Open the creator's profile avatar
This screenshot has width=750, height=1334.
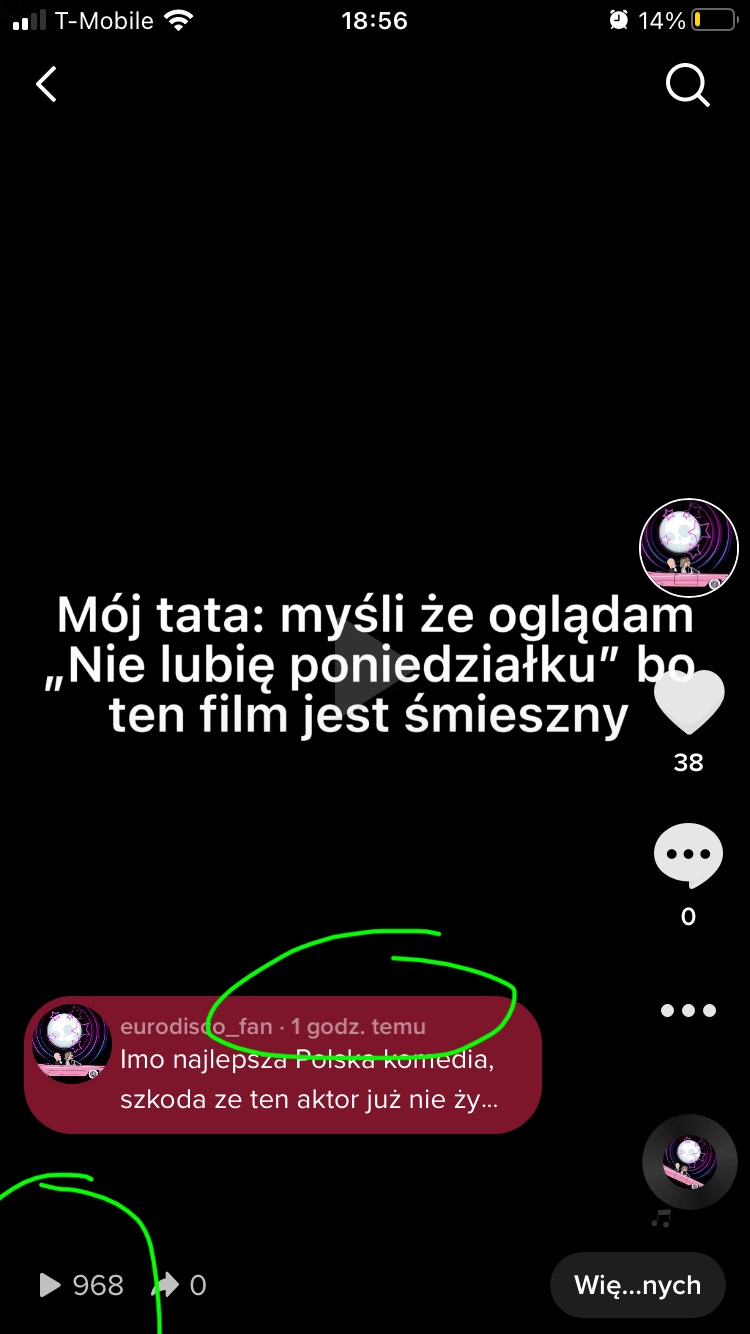coord(689,548)
